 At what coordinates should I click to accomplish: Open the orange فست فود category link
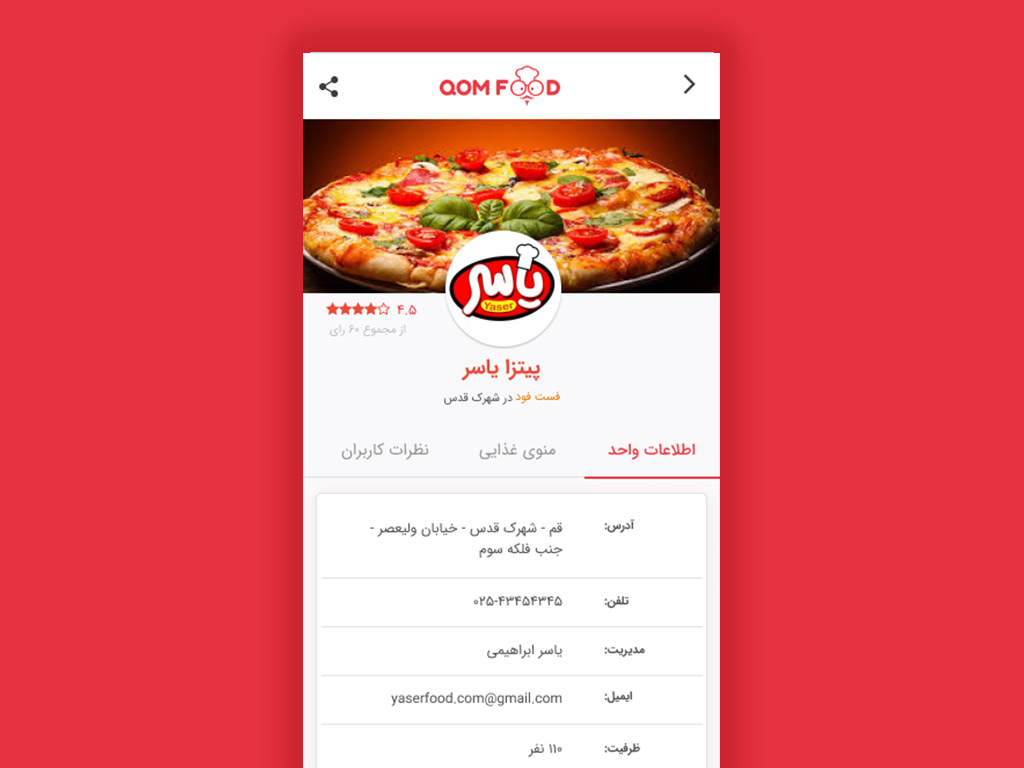pyautogui.click(x=538, y=397)
